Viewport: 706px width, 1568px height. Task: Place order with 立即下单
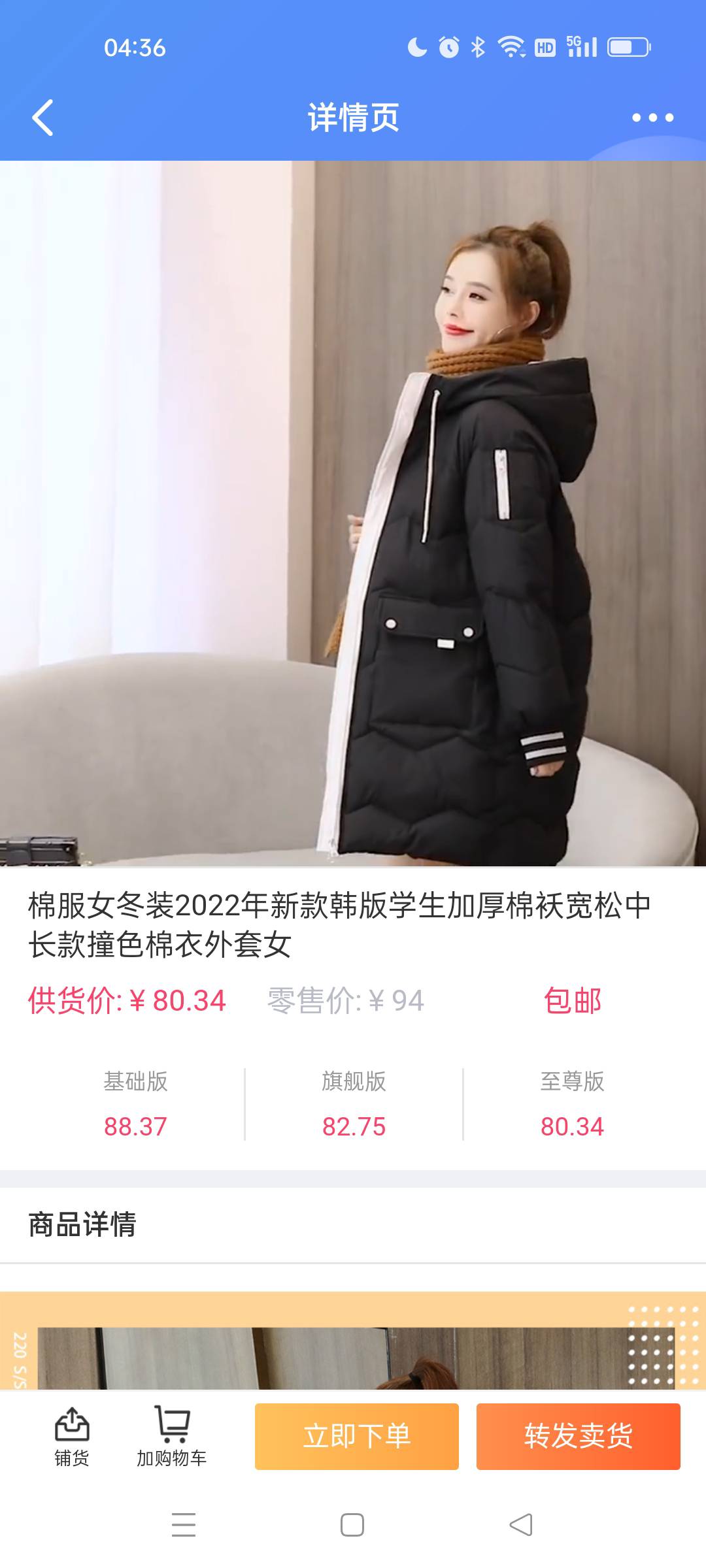point(357,1436)
